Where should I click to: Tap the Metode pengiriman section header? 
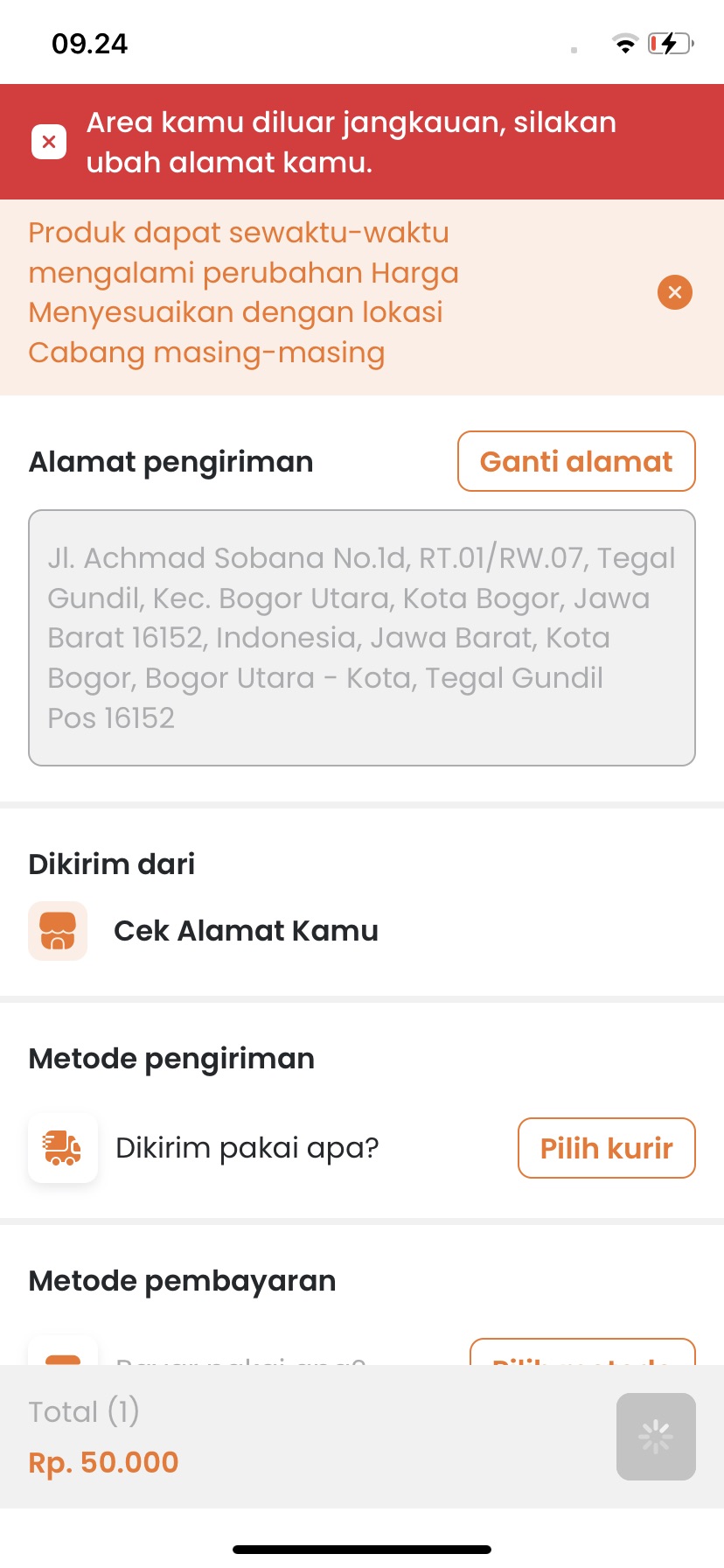click(x=171, y=1058)
